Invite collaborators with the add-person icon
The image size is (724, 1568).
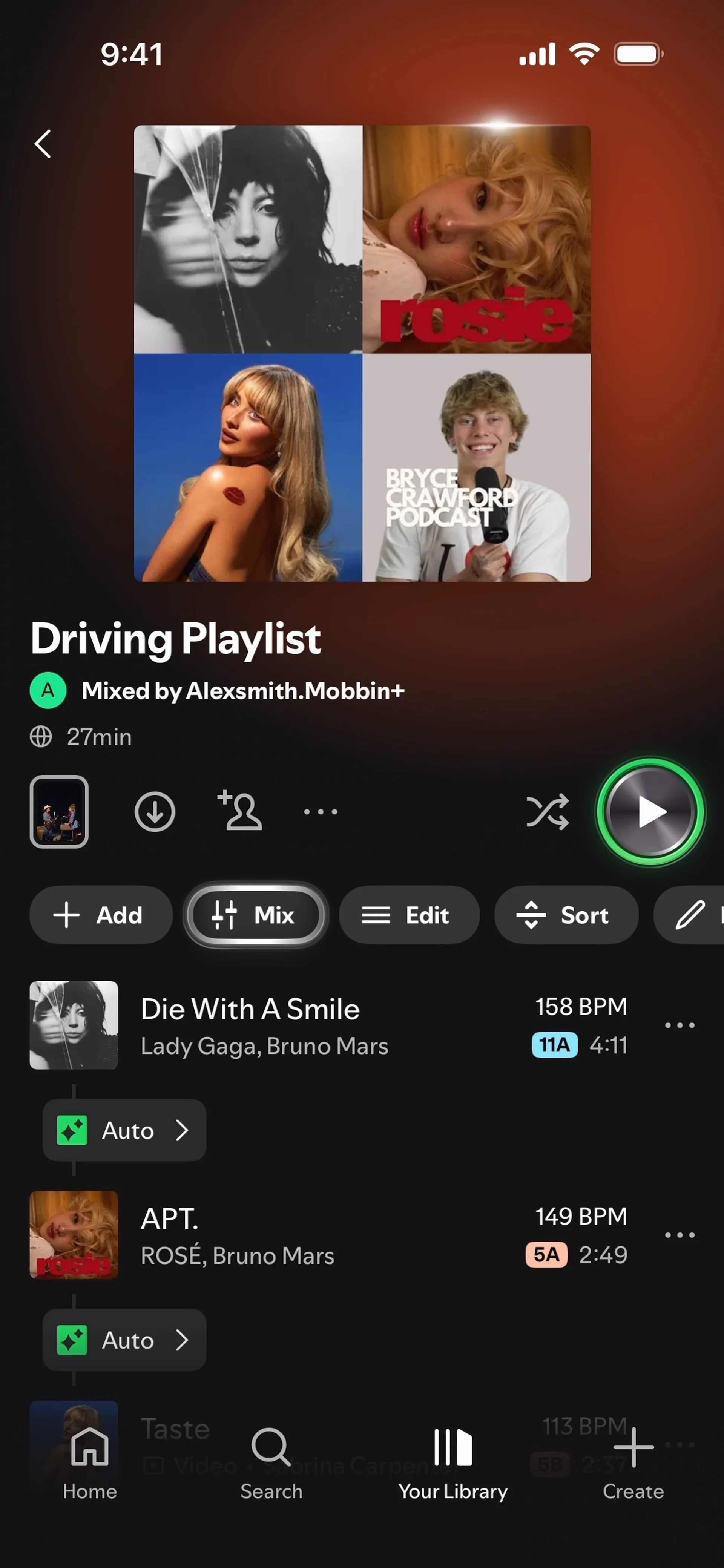point(240,810)
